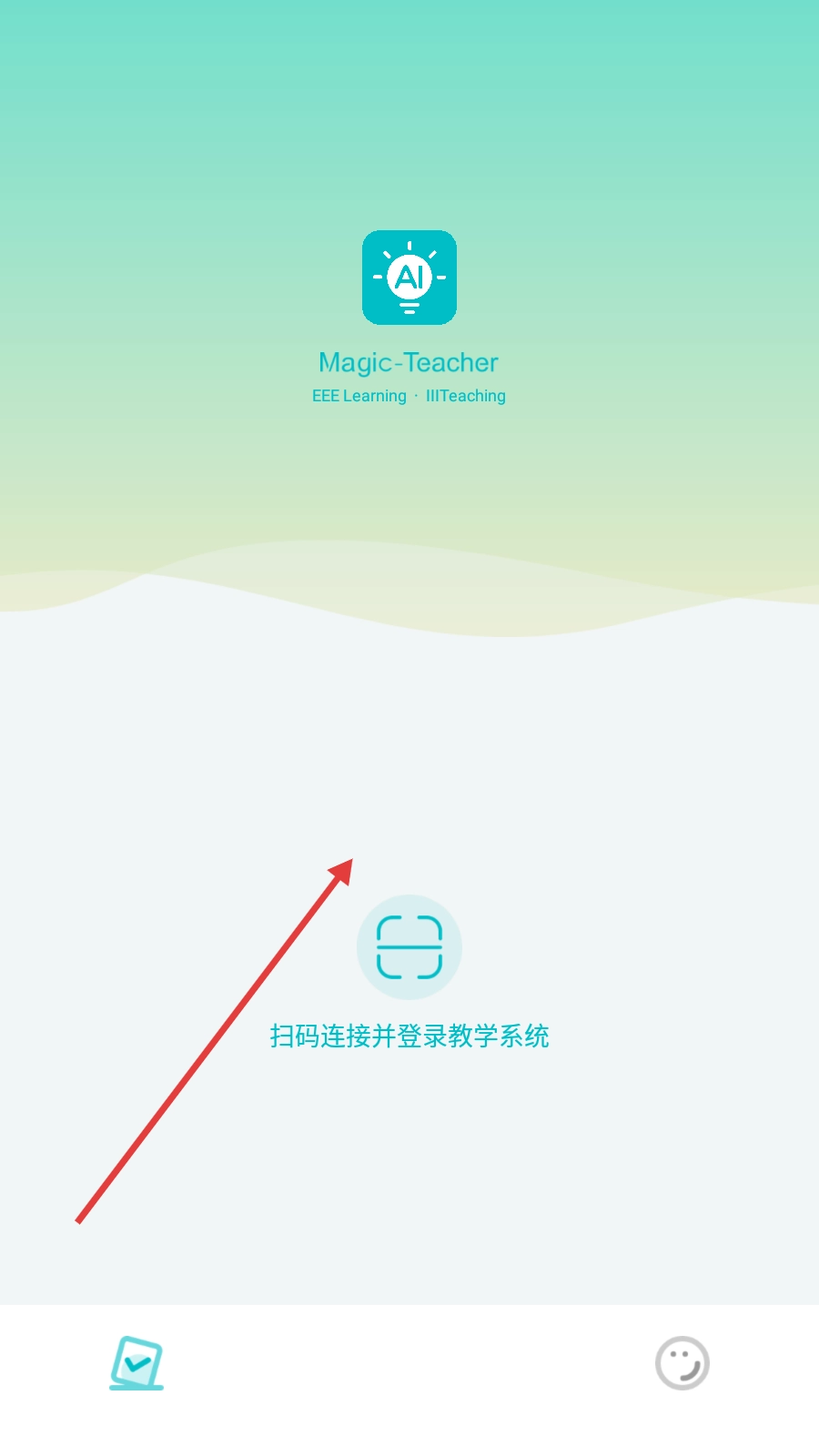Open the teaching tablet tab
The height and width of the screenshot is (1456, 819).
pyautogui.click(x=136, y=1362)
